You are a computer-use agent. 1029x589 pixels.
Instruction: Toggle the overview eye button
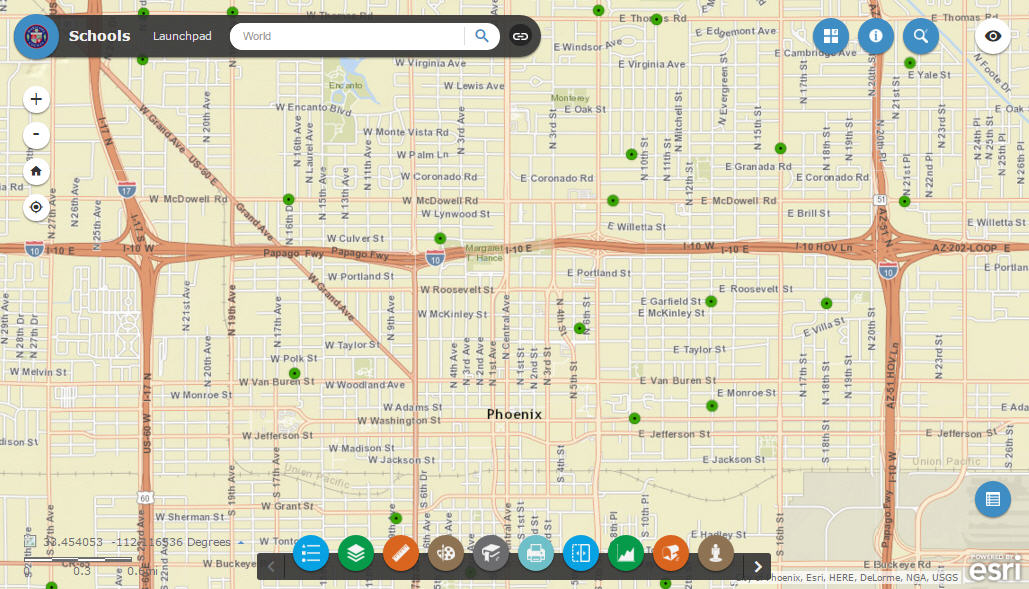[x=993, y=37]
